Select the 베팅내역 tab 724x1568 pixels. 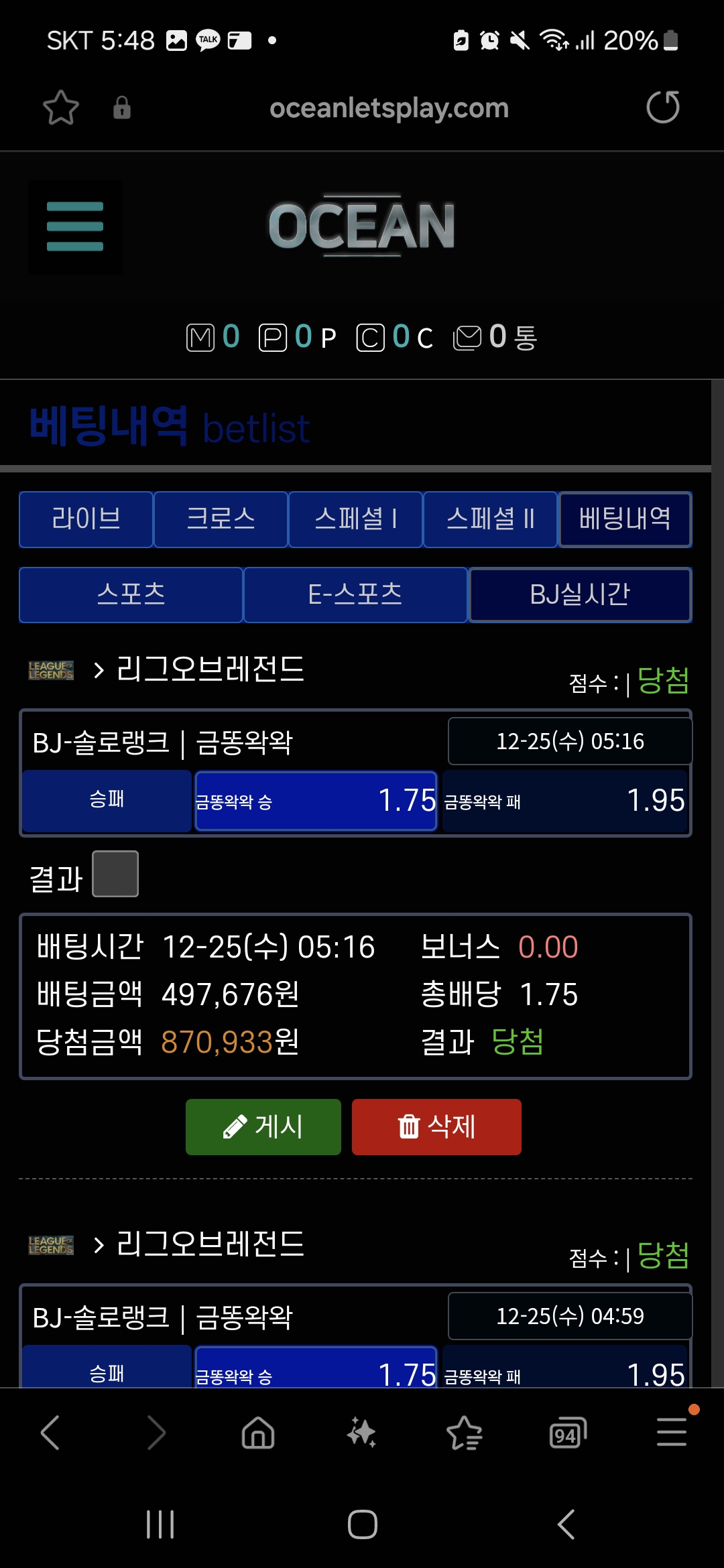[x=625, y=519]
